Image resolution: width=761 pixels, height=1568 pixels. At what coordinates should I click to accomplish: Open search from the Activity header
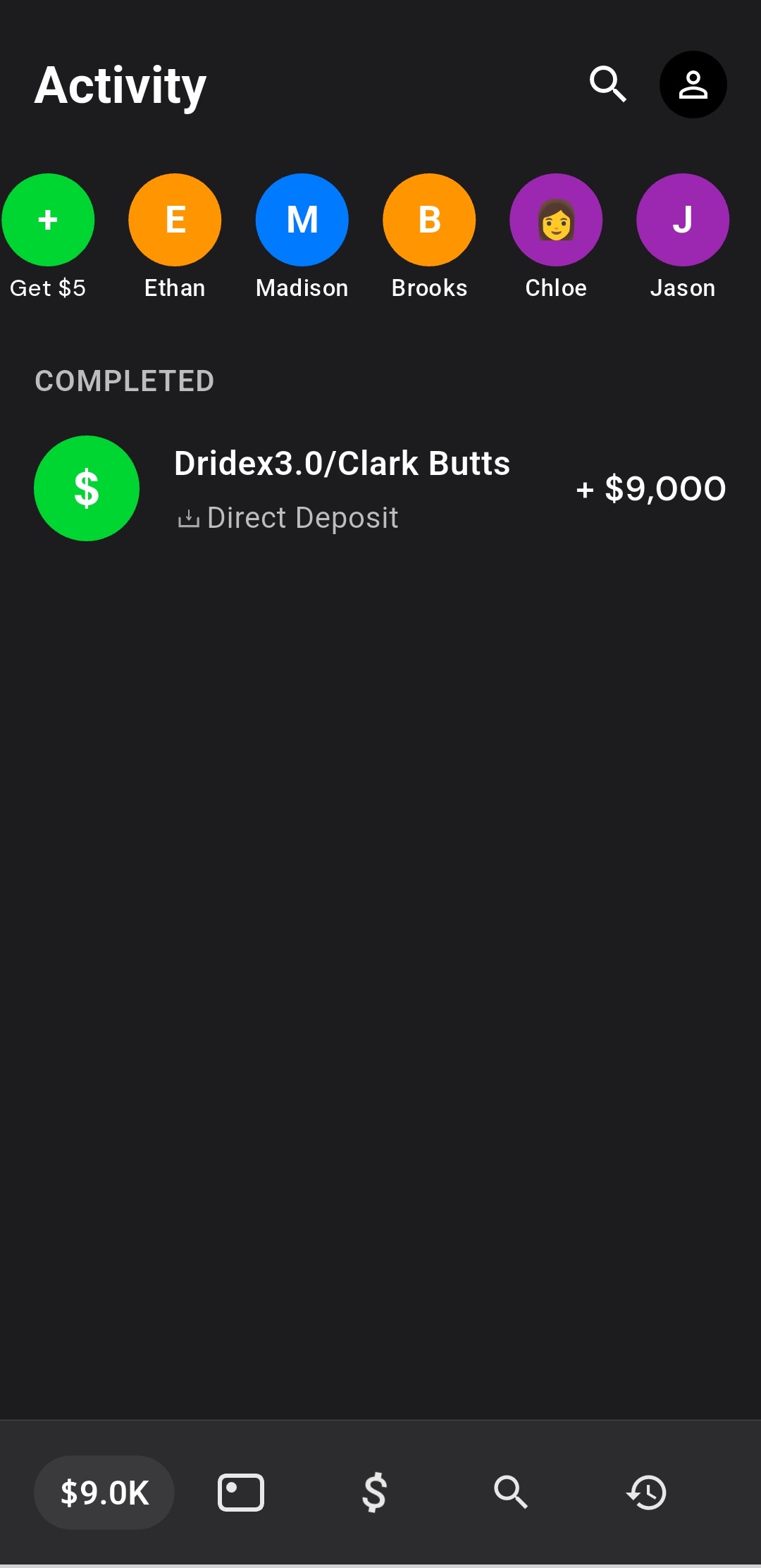point(607,85)
